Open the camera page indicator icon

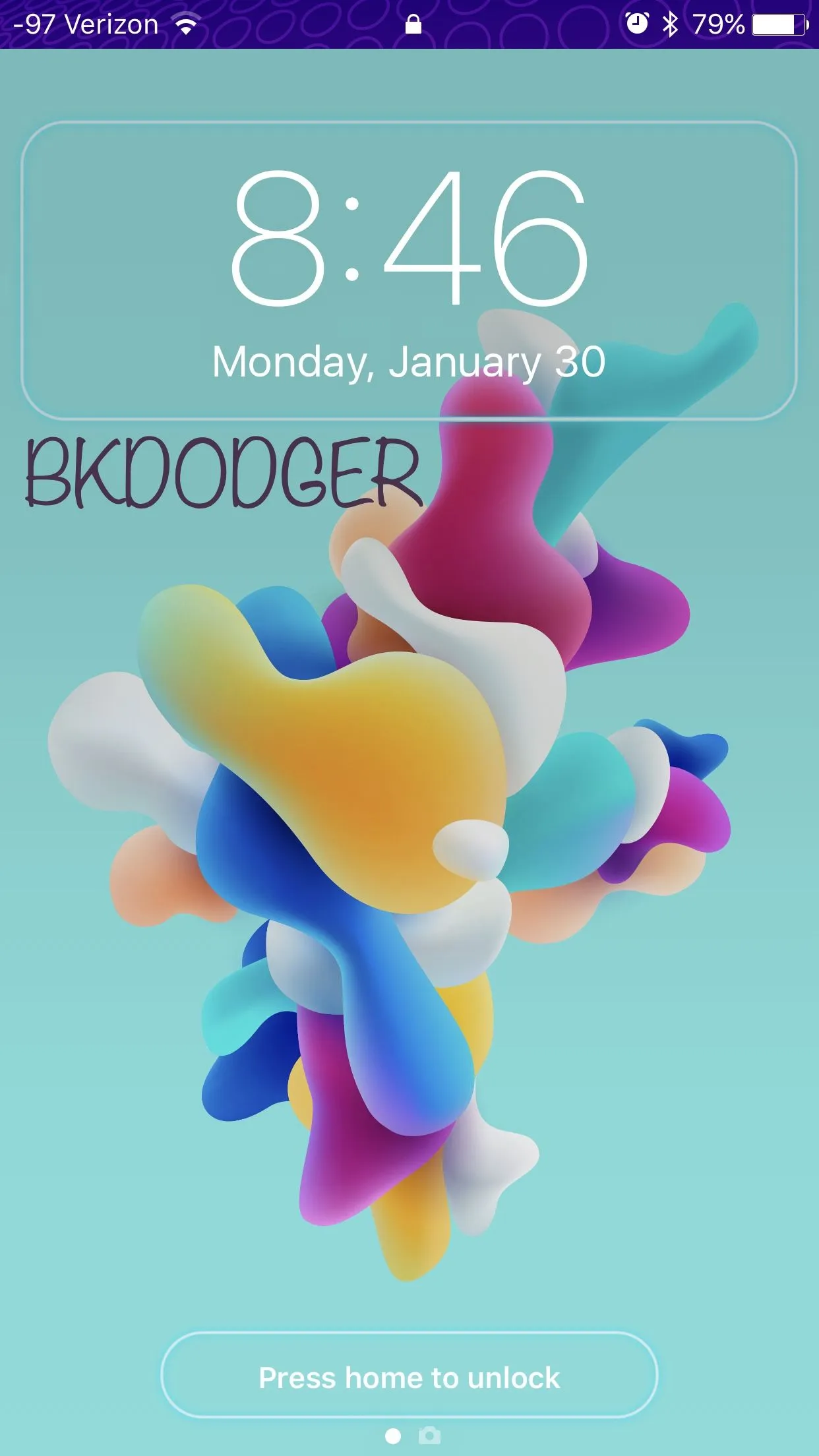click(429, 1436)
